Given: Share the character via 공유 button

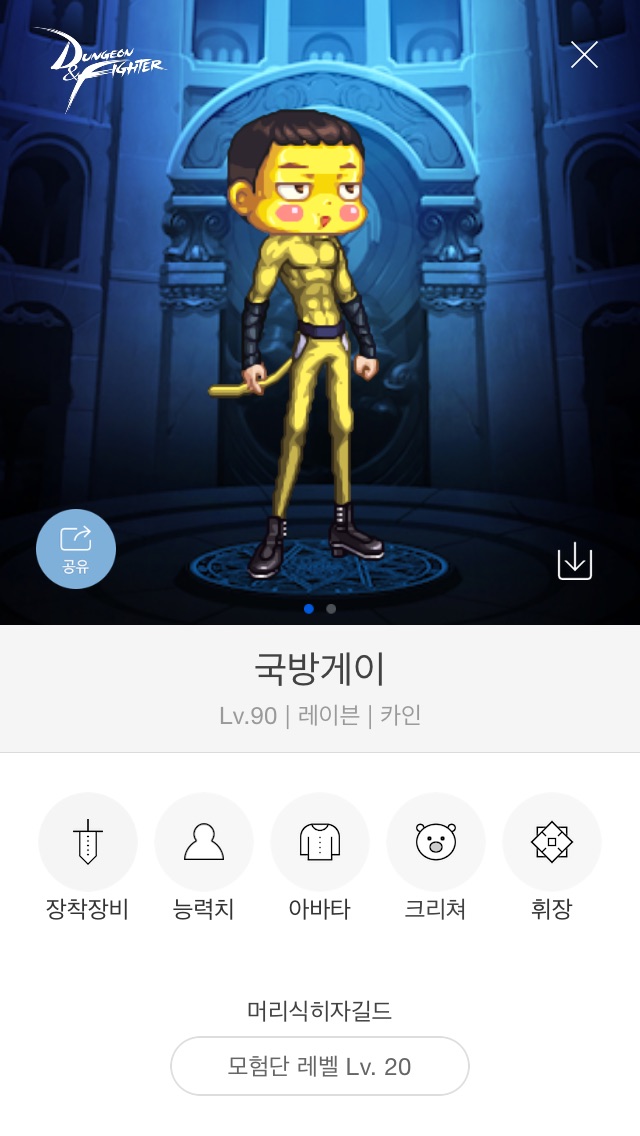Looking at the screenshot, I should point(76,549).
